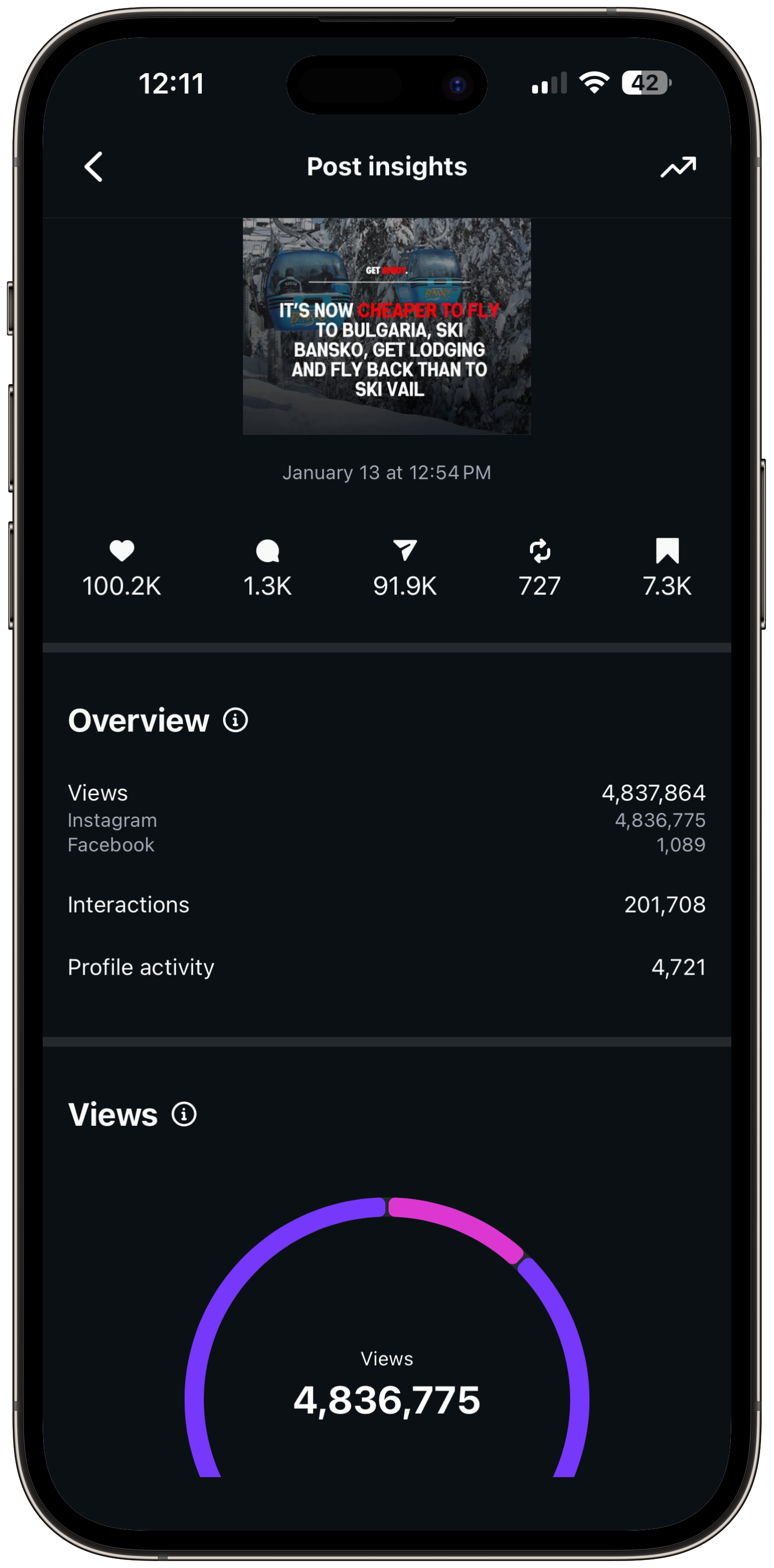Open the Bulgaria ski post thumbnail
Image resolution: width=774 pixels, height=1568 pixels.
pos(386,326)
